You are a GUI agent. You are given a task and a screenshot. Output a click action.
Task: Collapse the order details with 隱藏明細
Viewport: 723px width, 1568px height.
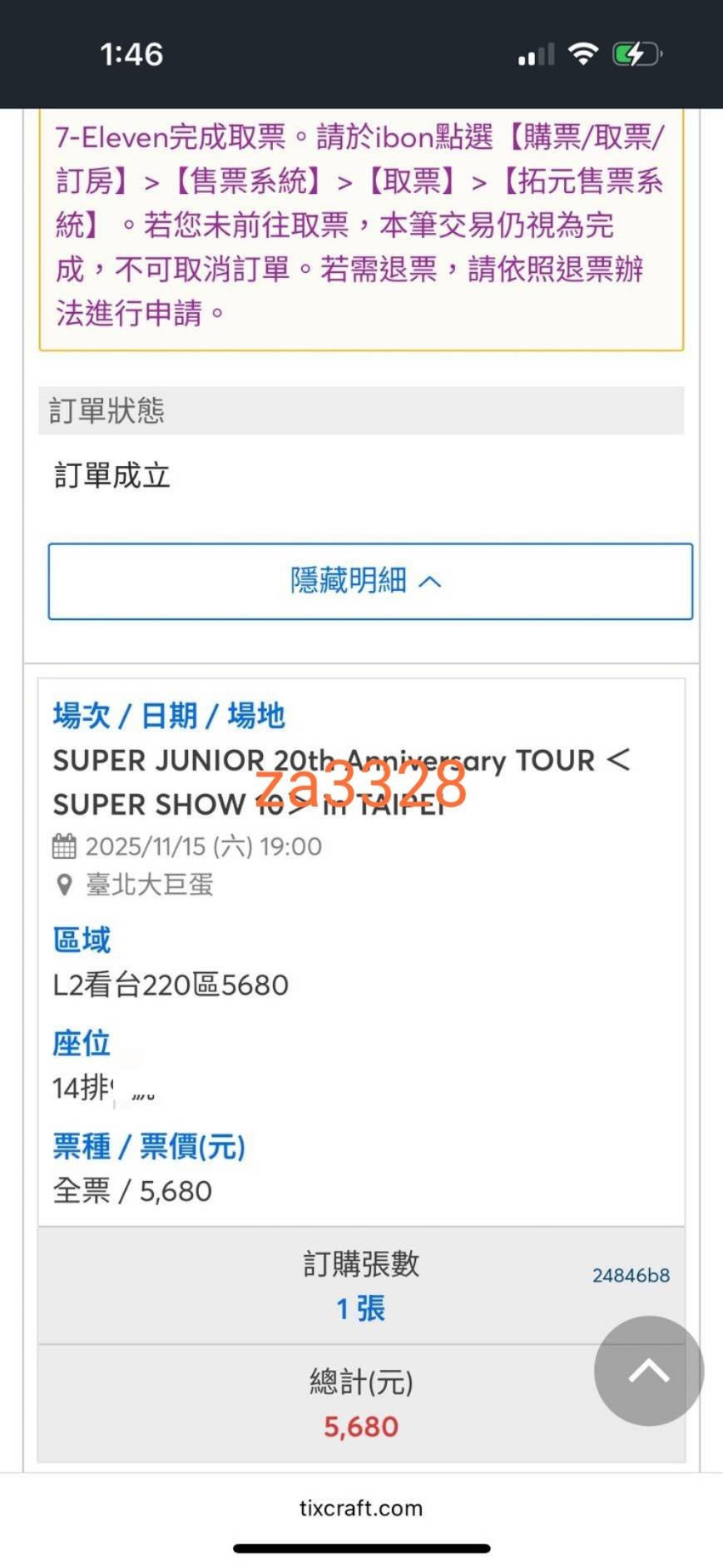coord(369,581)
